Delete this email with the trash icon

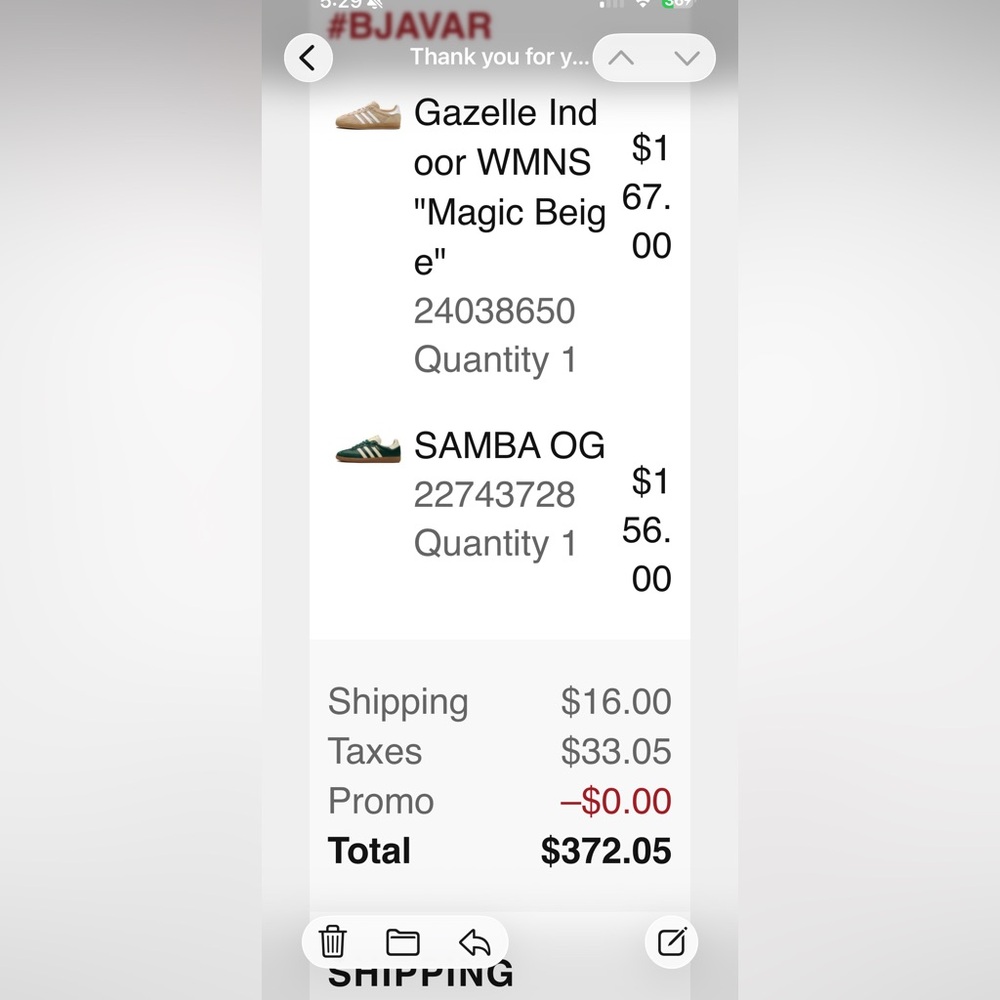pos(333,942)
